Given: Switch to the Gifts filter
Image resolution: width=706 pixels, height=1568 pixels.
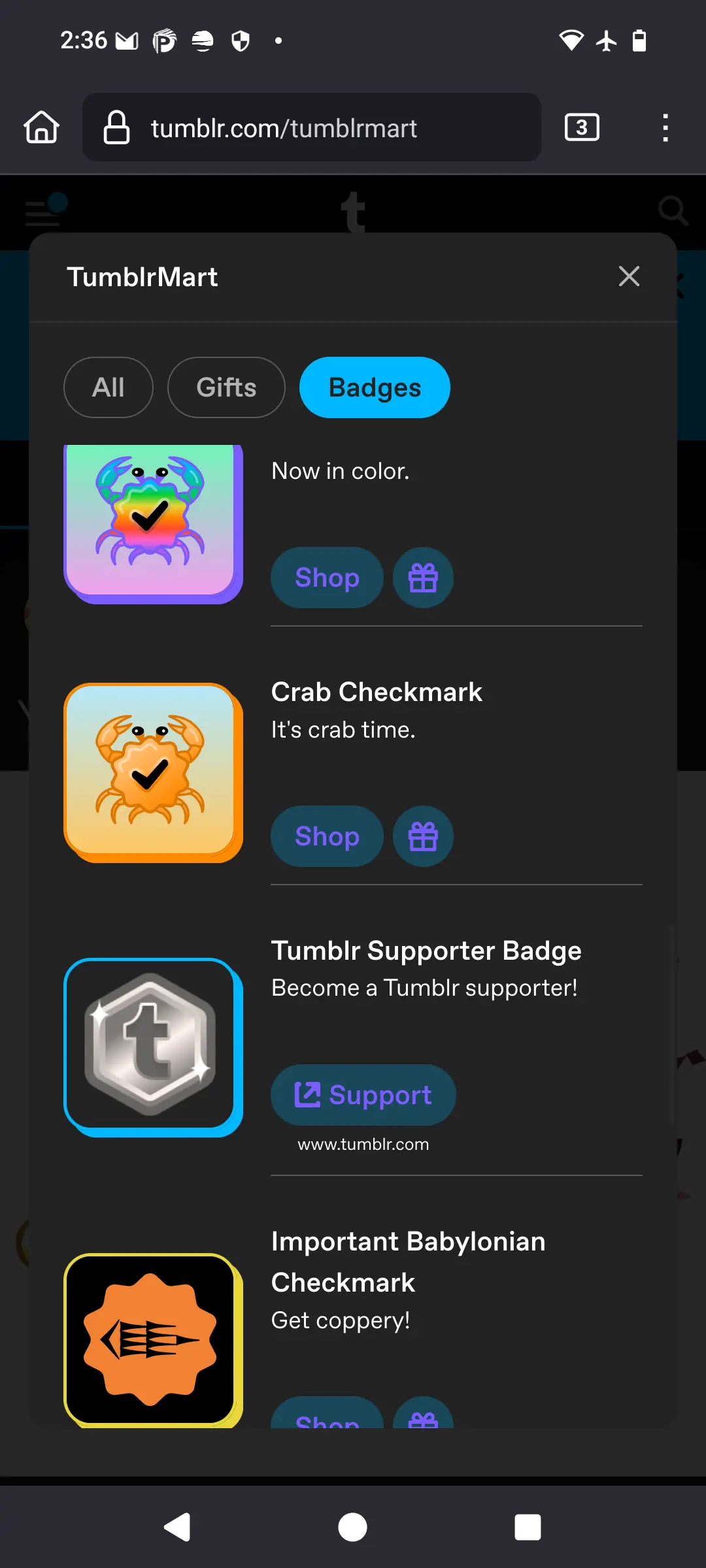Looking at the screenshot, I should tap(226, 387).
